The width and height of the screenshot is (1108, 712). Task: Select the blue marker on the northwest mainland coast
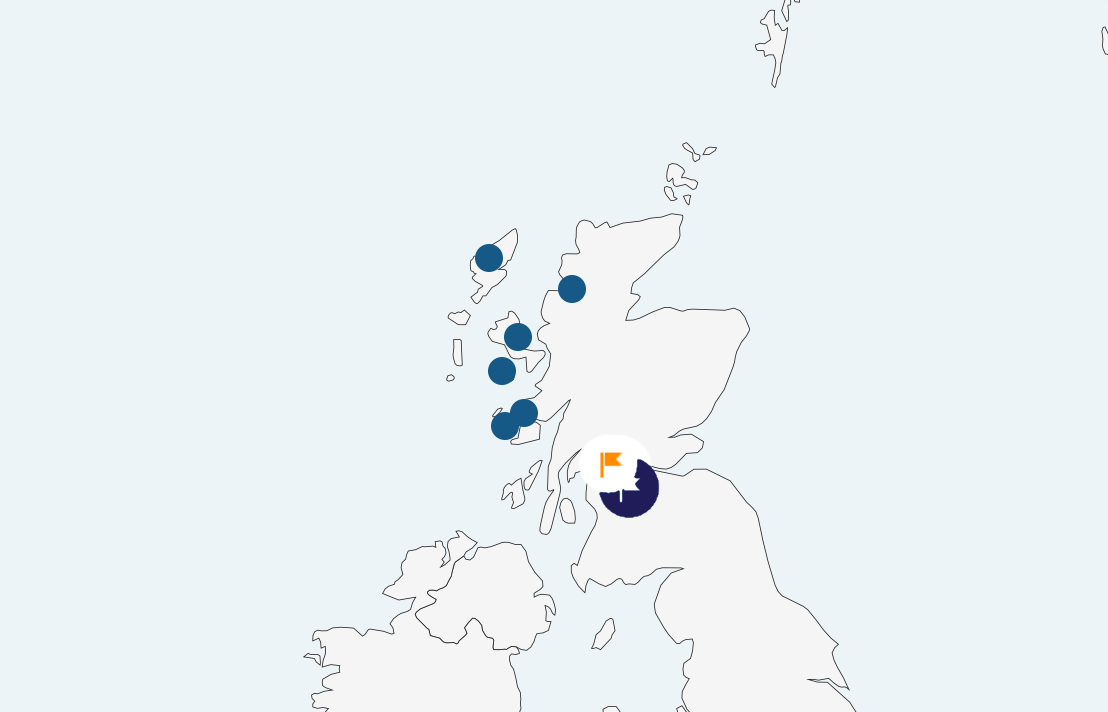pyautogui.click(x=572, y=289)
